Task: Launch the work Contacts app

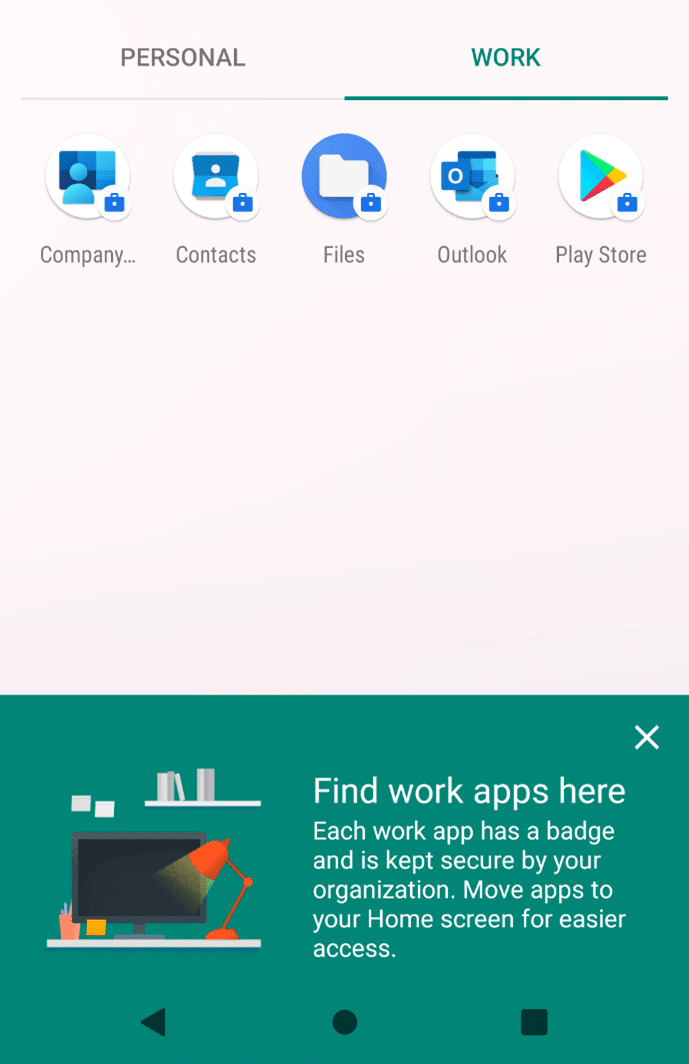Action: [216, 177]
